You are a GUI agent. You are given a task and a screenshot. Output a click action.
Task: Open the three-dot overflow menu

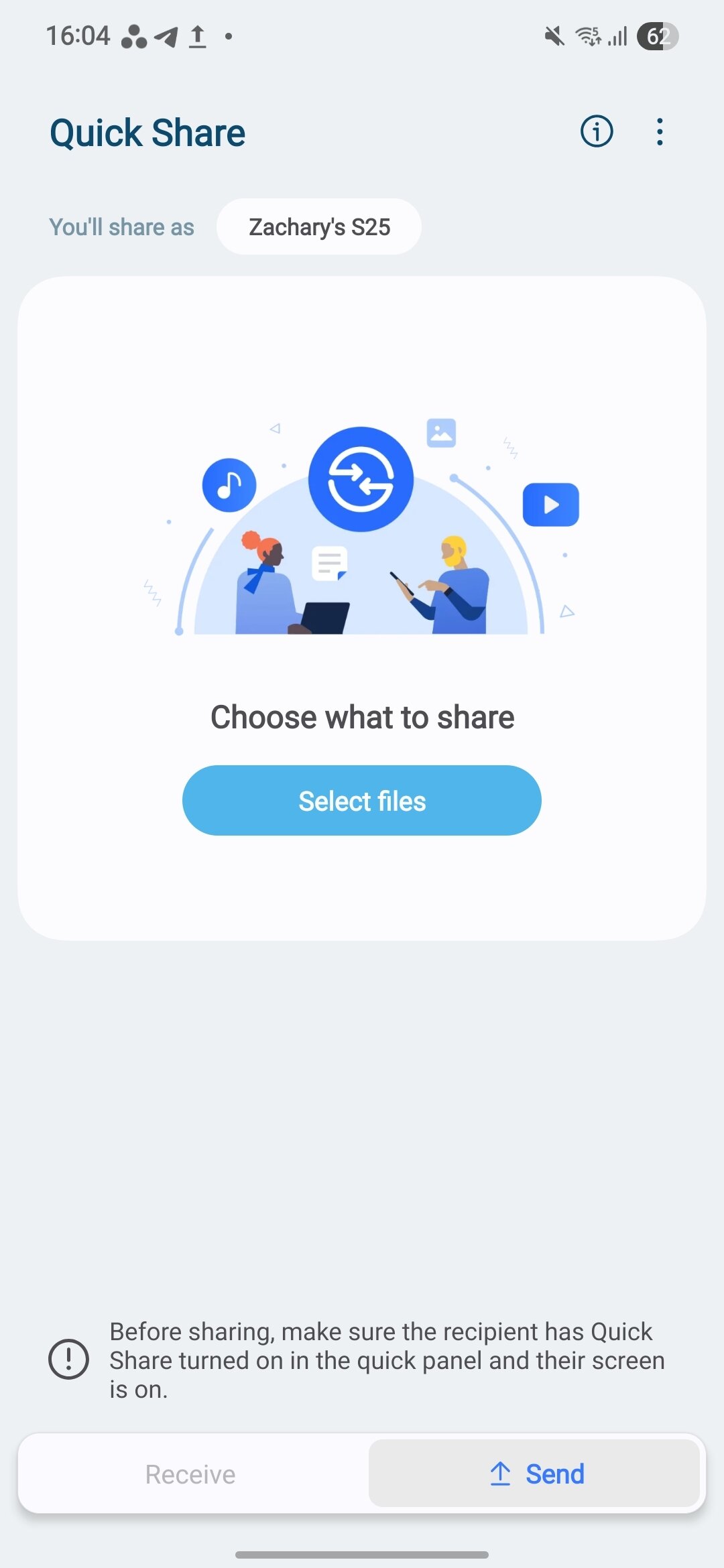tap(660, 131)
